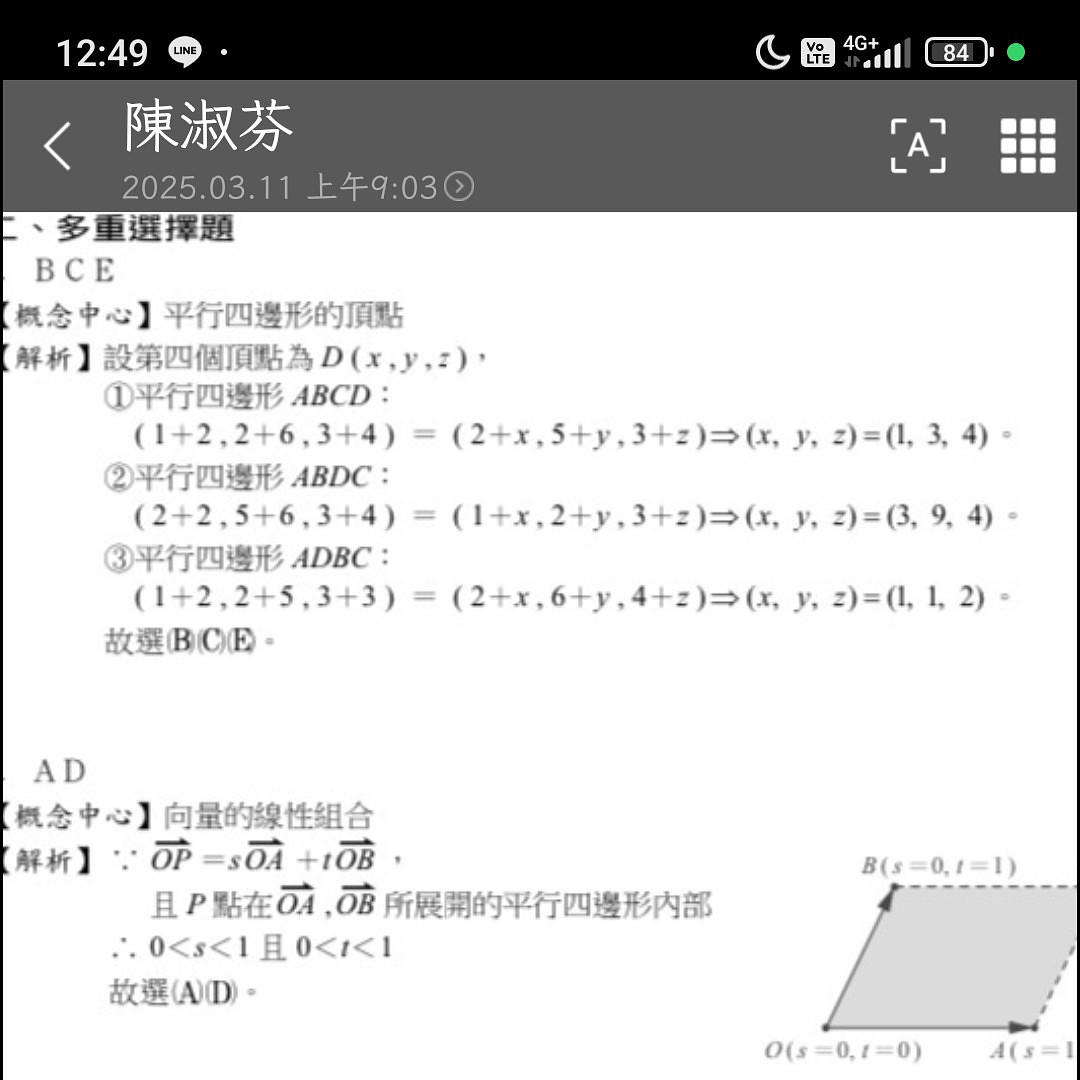
Task: Tap the arrow beside the date 2025.03.11
Action: pyautogui.click(x=459, y=187)
